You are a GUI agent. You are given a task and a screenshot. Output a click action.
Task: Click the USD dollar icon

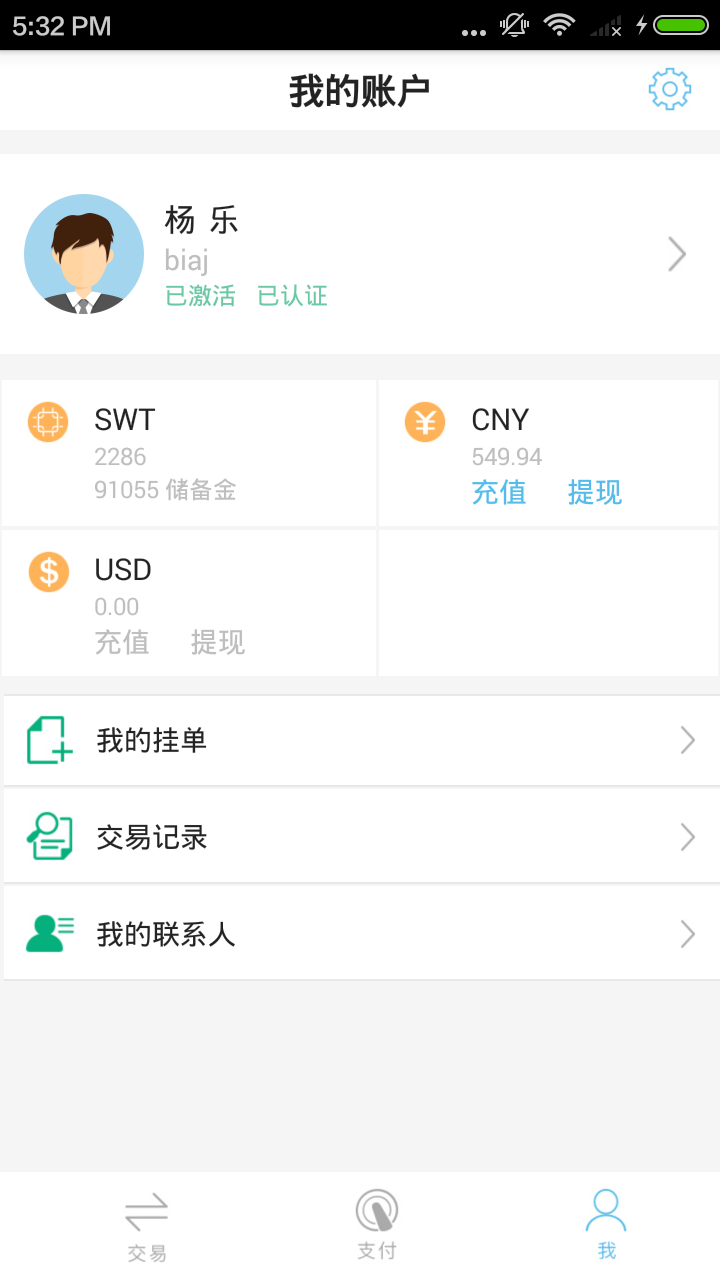coord(48,571)
